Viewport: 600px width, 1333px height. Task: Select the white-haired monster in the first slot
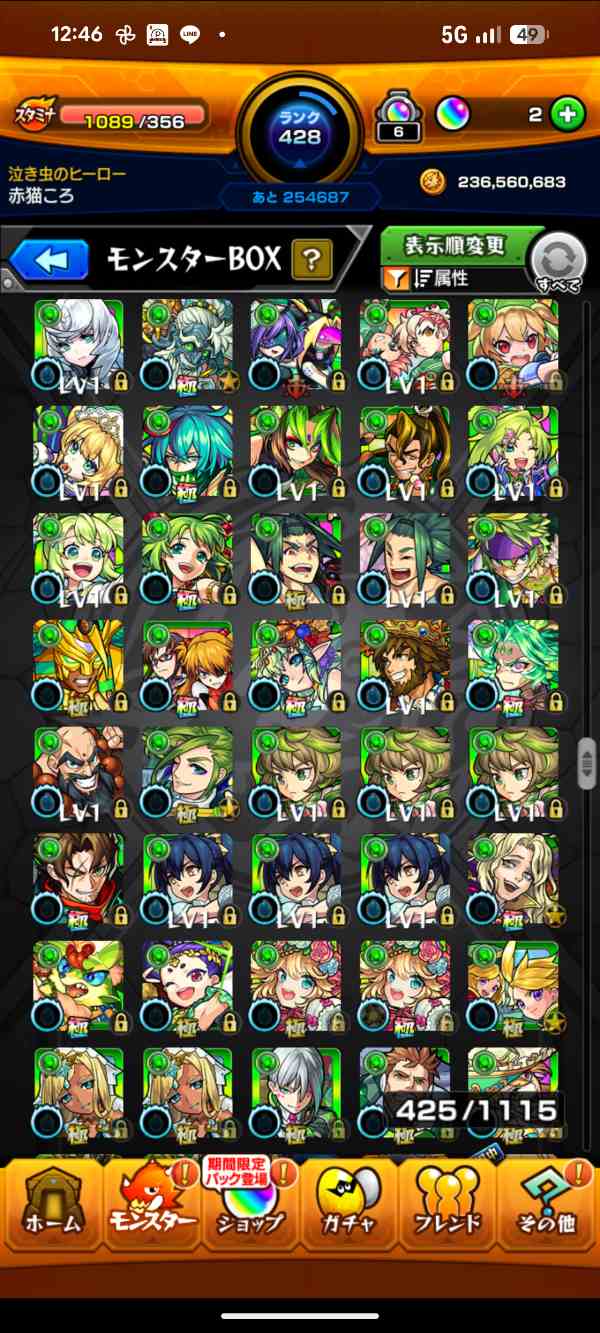tap(79, 344)
